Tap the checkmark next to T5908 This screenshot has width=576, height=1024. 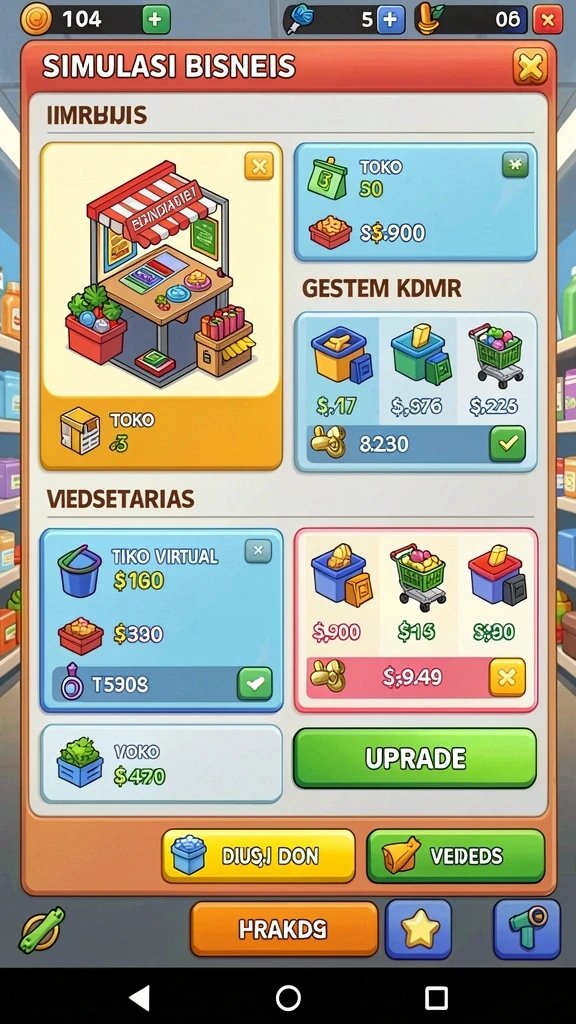[255, 684]
